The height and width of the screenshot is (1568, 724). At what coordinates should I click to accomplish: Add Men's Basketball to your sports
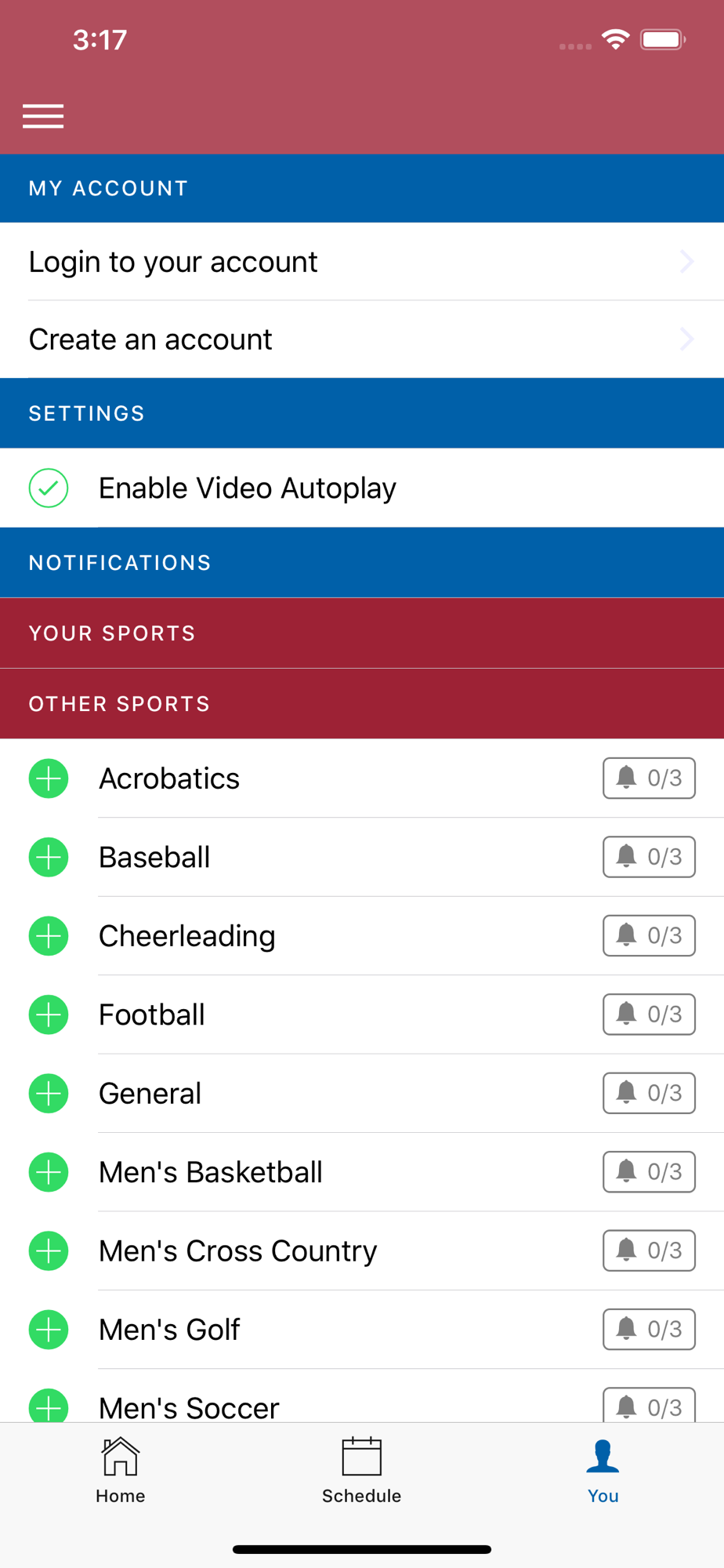pos(49,1172)
